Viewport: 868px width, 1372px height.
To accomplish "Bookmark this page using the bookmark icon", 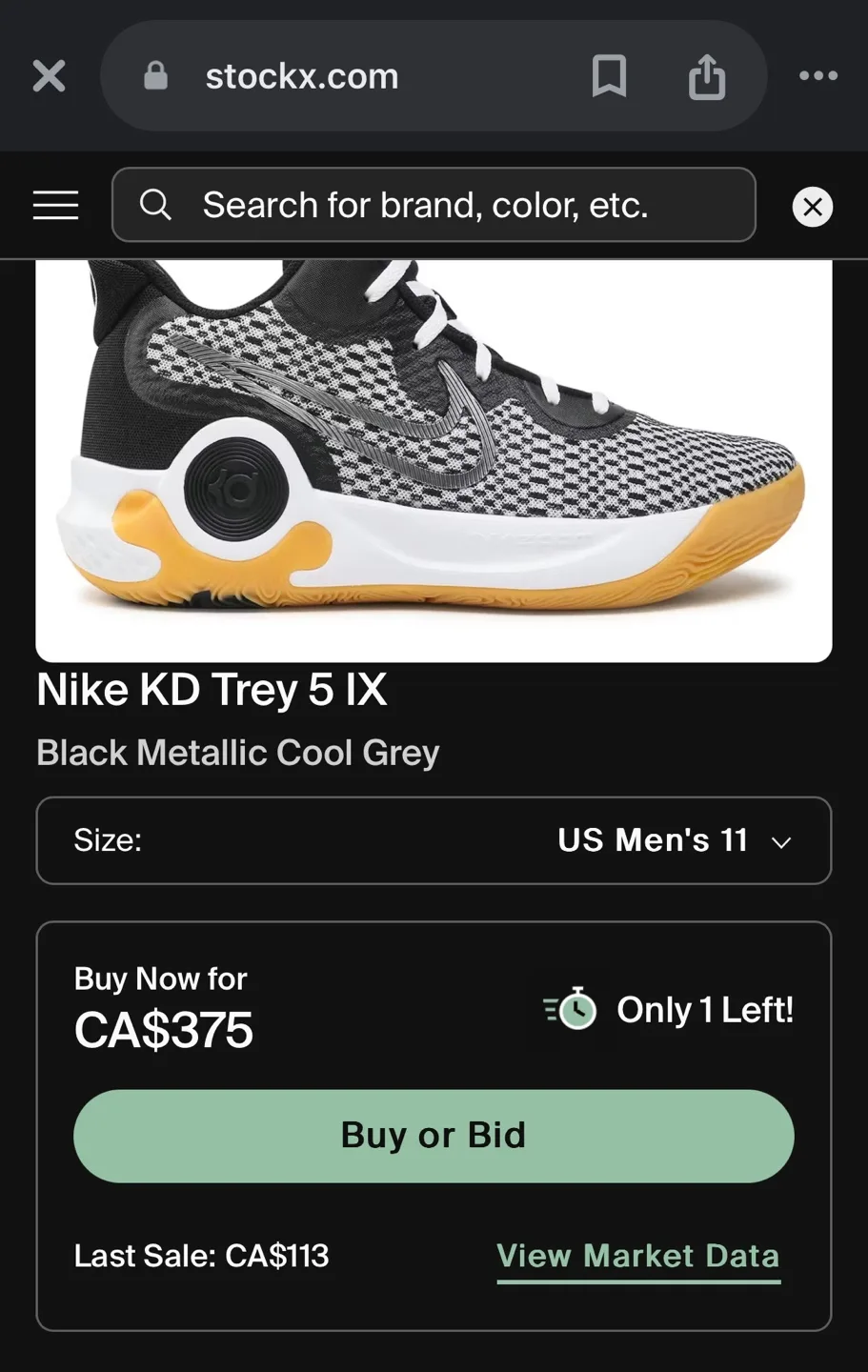I will click(610, 76).
